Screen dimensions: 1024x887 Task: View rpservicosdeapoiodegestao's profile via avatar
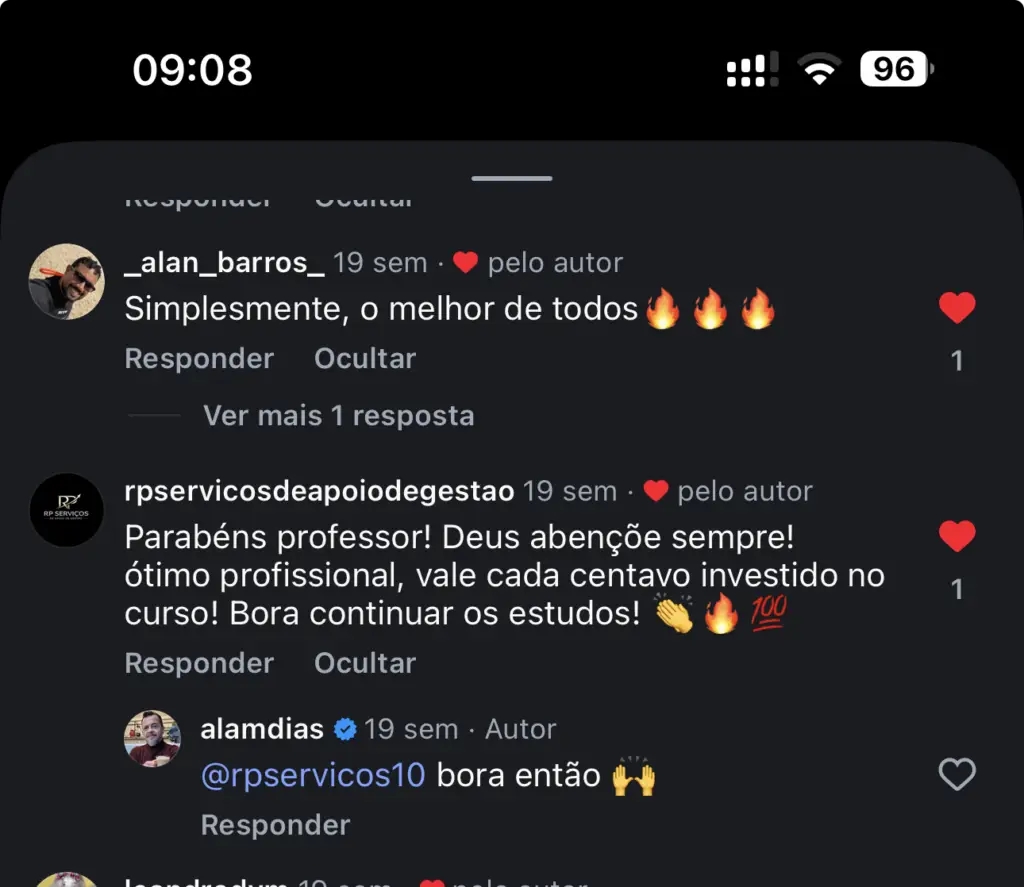tap(67, 510)
